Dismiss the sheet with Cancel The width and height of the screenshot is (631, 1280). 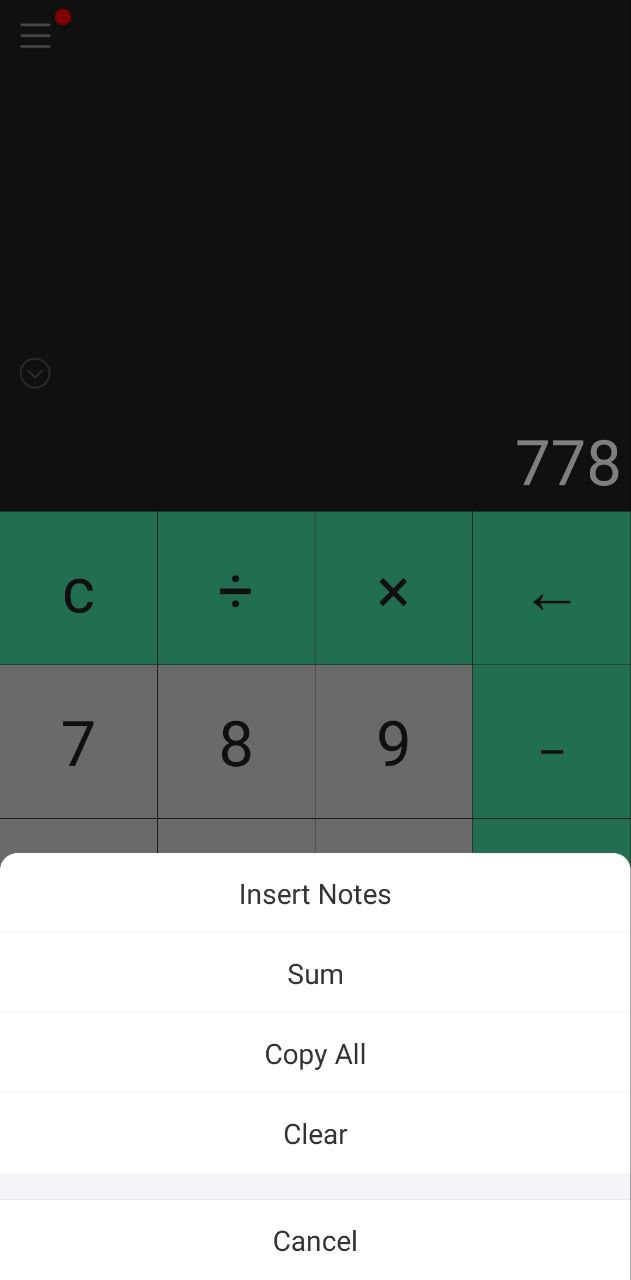315,1240
